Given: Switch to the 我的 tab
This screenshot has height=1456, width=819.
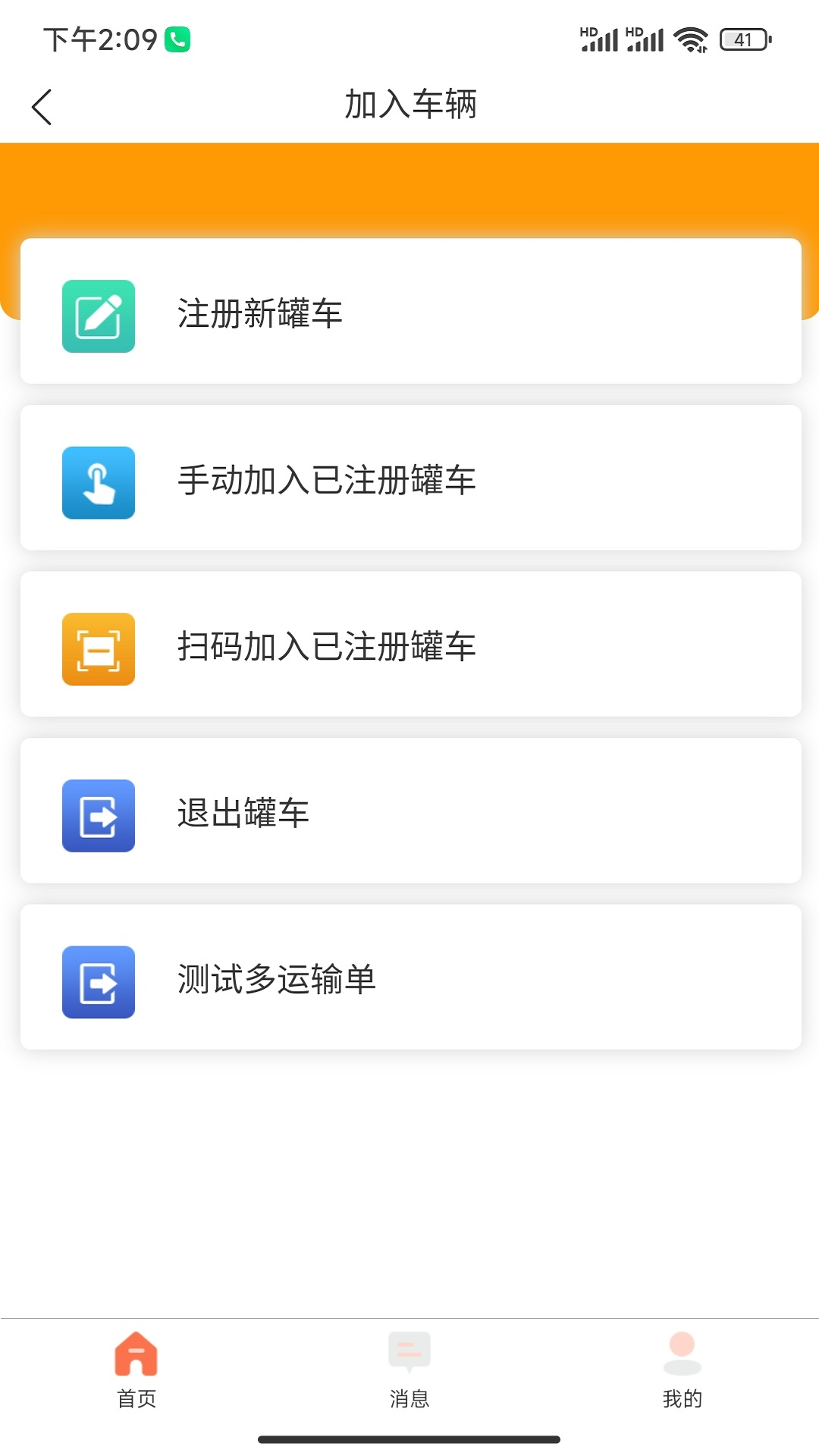Looking at the screenshot, I should [682, 1369].
